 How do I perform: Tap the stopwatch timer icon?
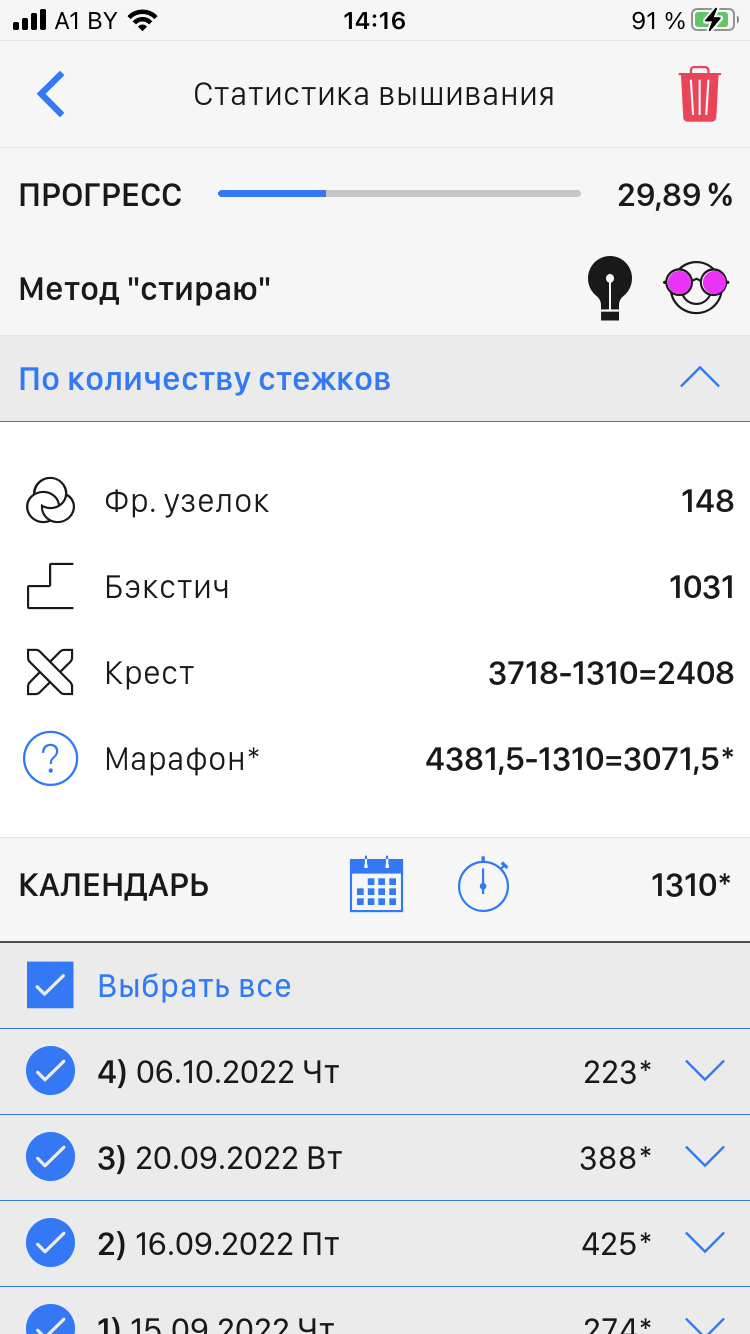[483, 885]
